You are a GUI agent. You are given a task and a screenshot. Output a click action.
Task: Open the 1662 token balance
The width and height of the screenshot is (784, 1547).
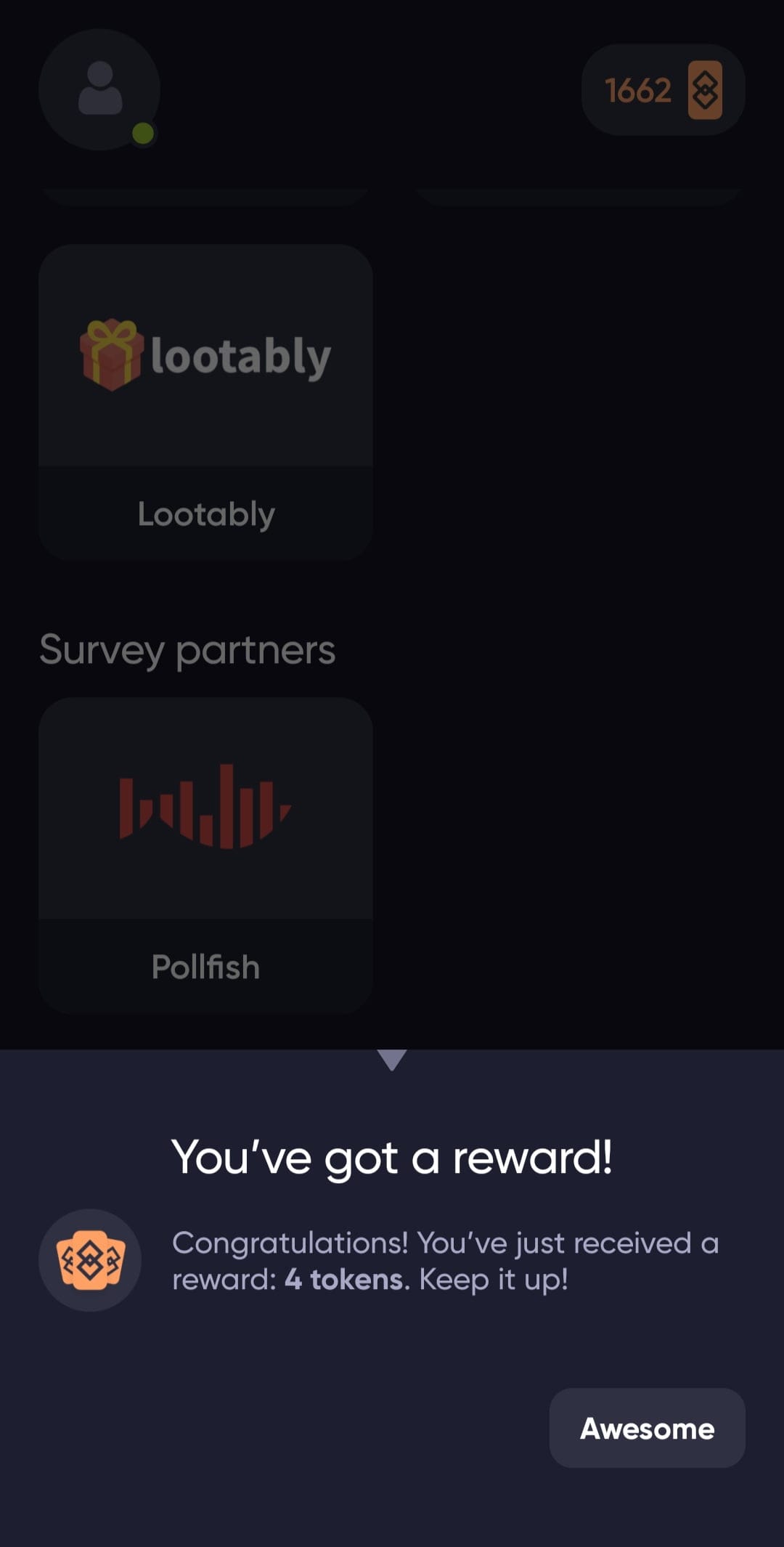(663, 90)
